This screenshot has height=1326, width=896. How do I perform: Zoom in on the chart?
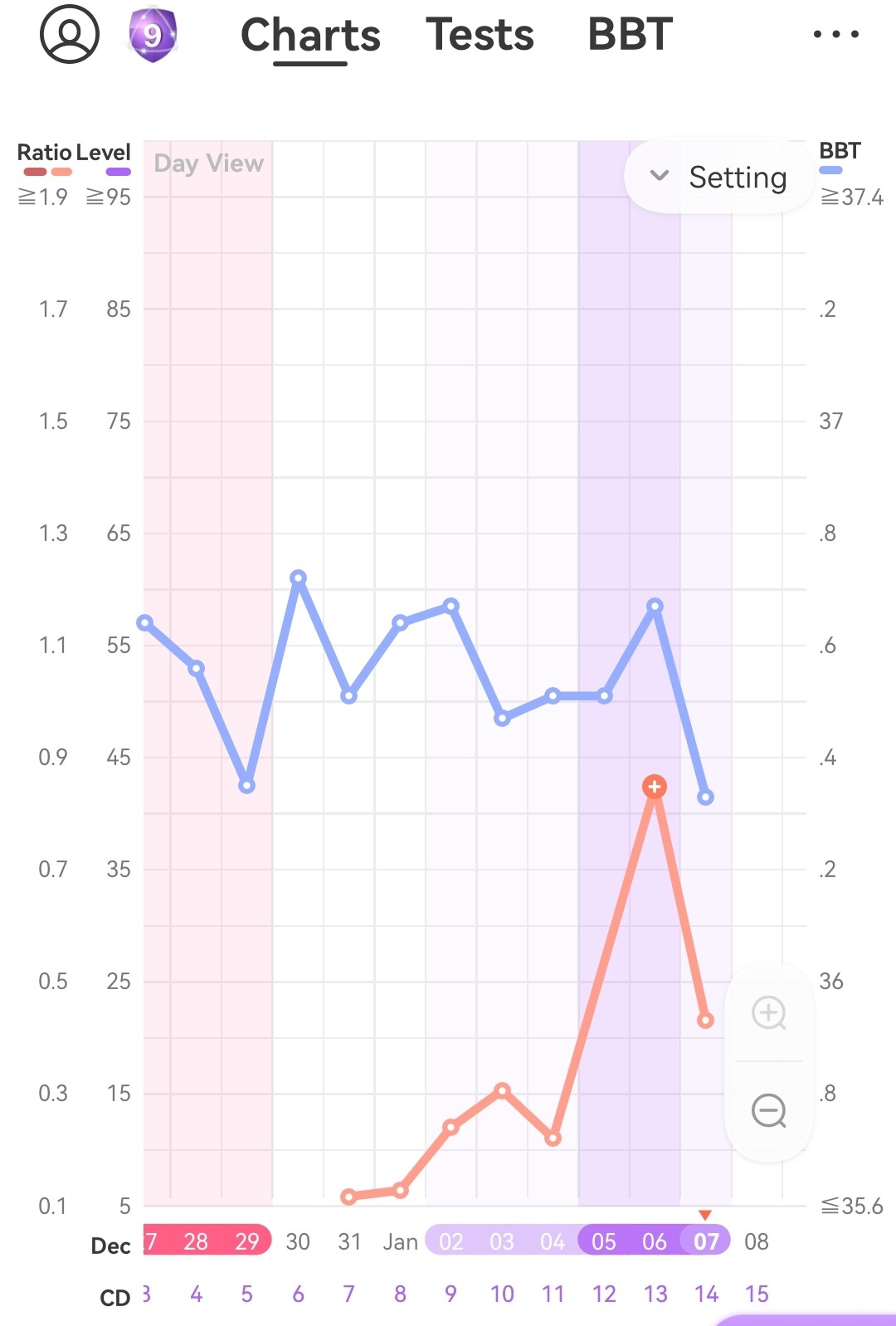pyautogui.click(x=768, y=1012)
